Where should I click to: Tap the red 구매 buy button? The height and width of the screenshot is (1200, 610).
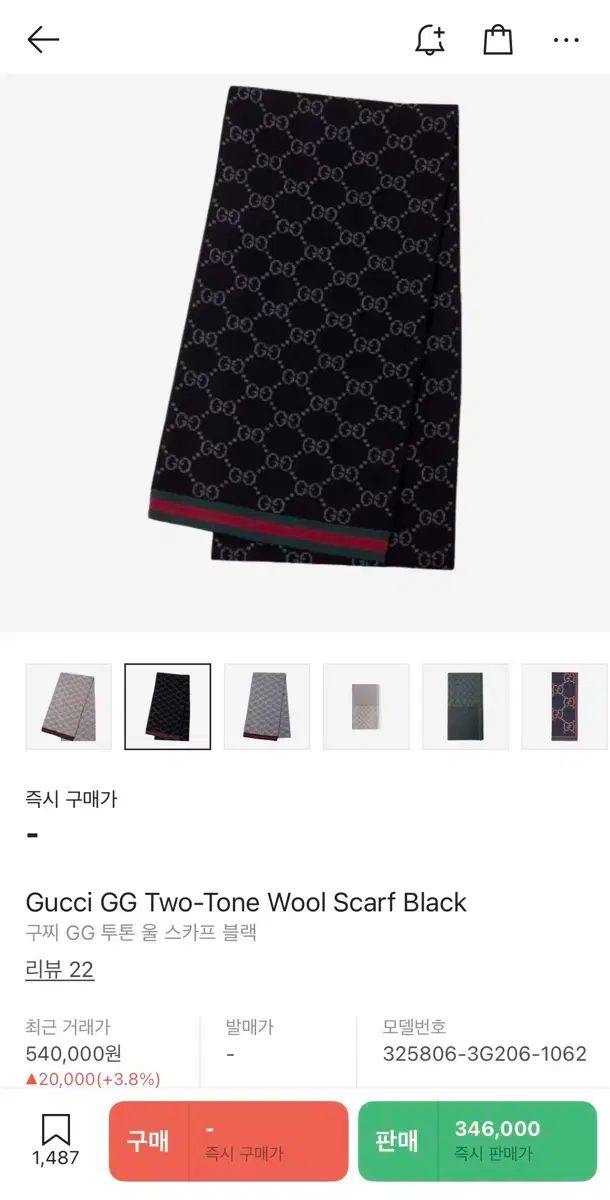[x=228, y=1141]
